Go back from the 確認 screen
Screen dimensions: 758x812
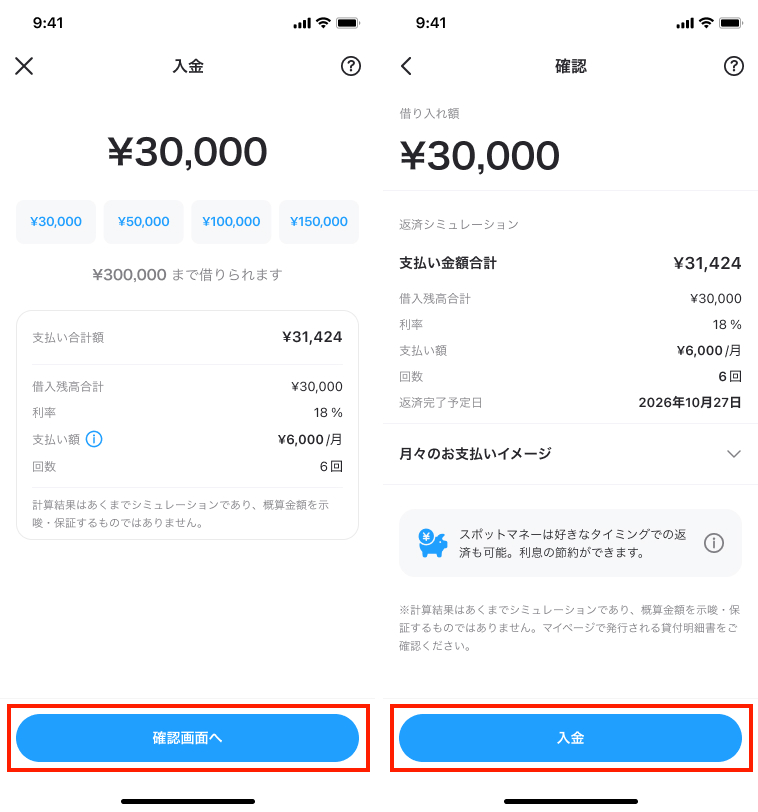pyautogui.click(x=406, y=66)
